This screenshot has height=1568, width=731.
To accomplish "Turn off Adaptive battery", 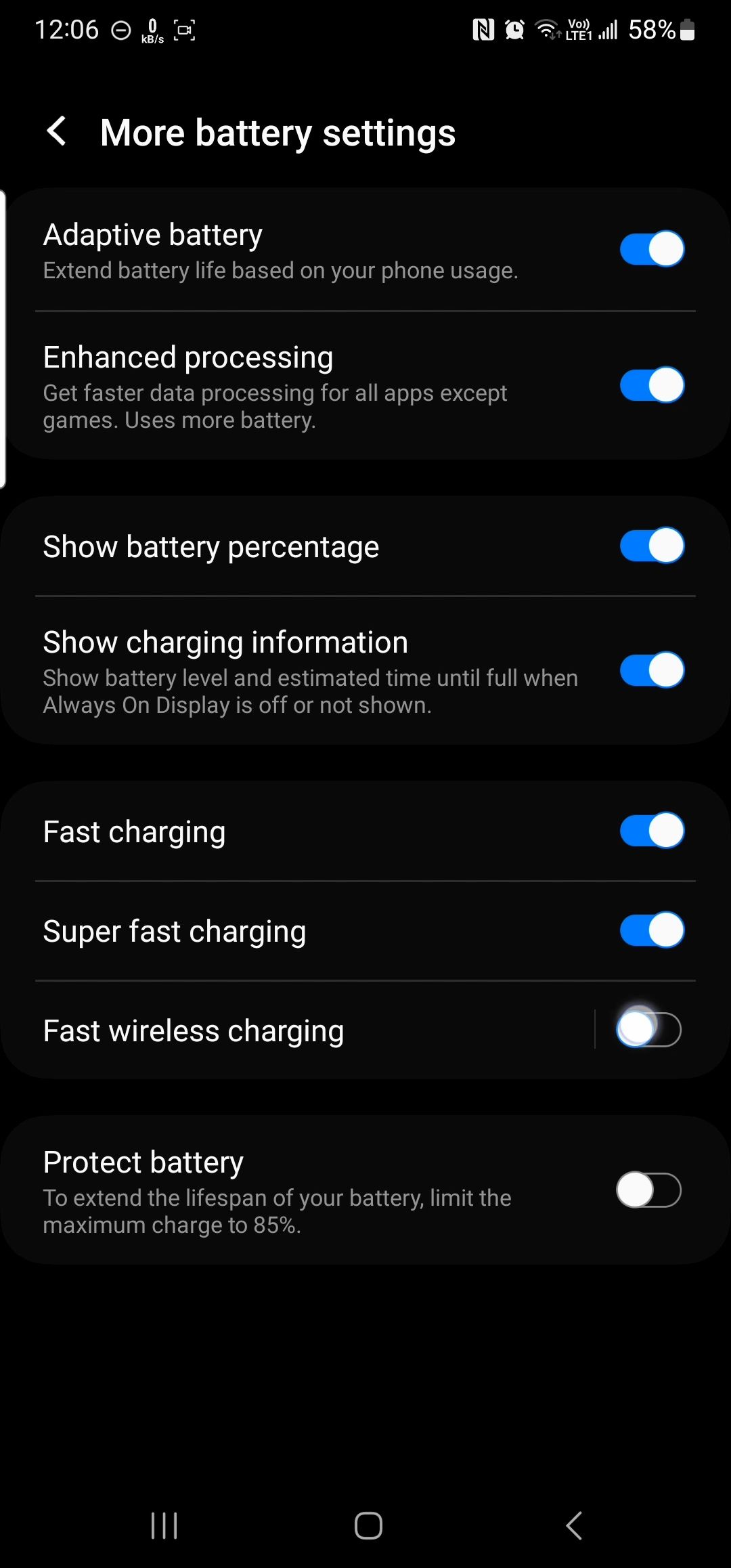I will pyautogui.click(x=651, y=249).
